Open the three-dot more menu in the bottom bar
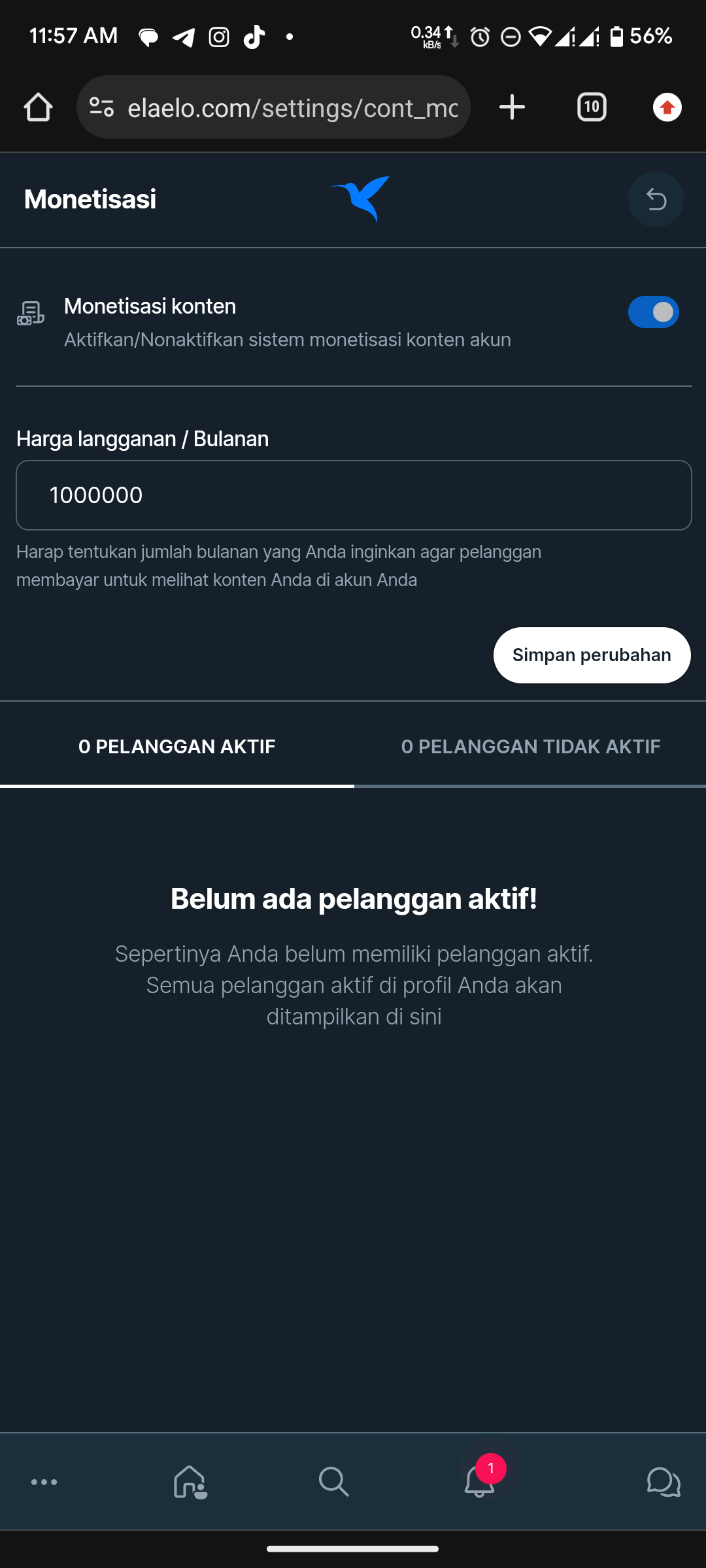706x1568 pixels. 44,1482
